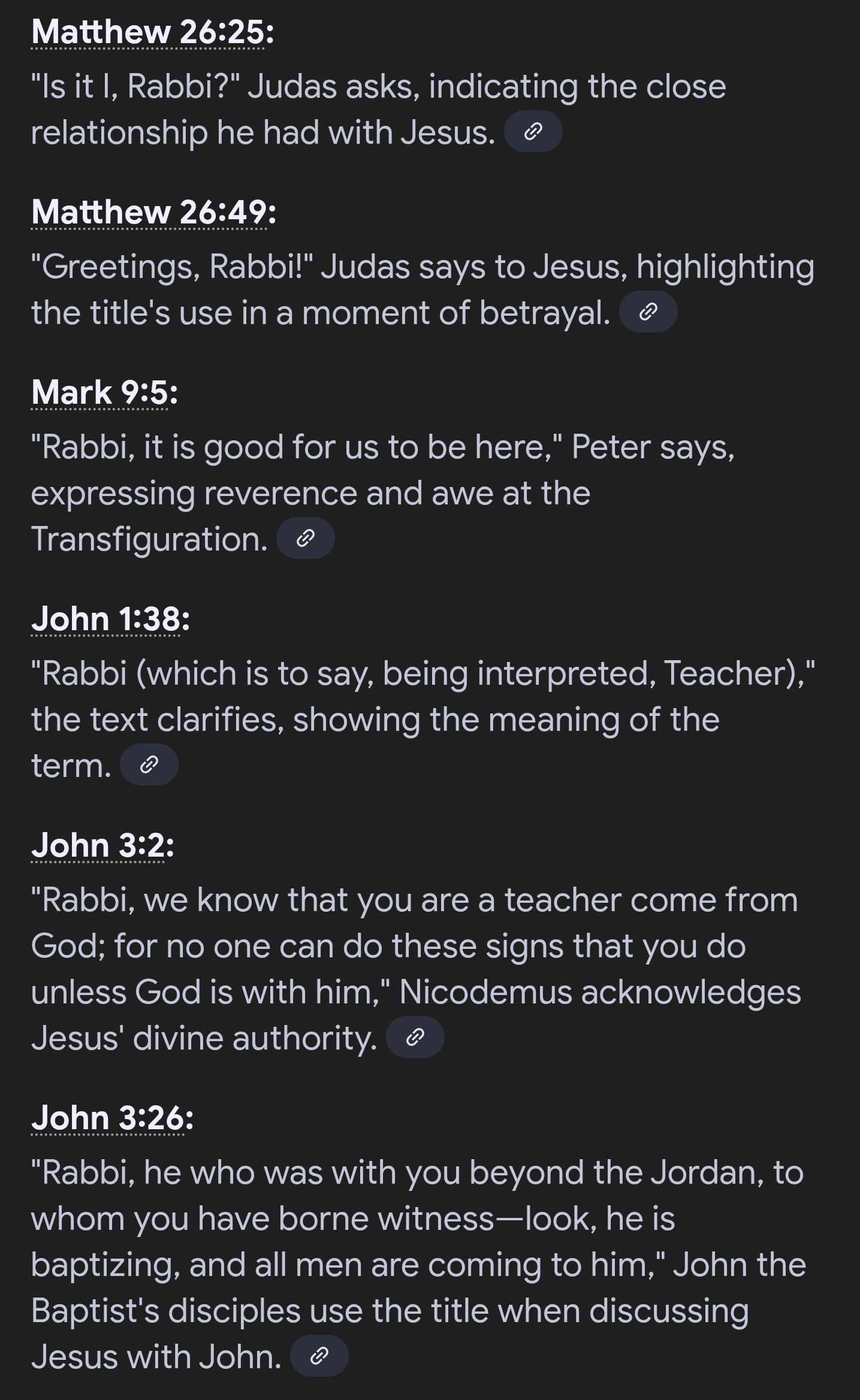
Task: View source chip after Nicodemus sentence
Action: [x=415, y=1037]
